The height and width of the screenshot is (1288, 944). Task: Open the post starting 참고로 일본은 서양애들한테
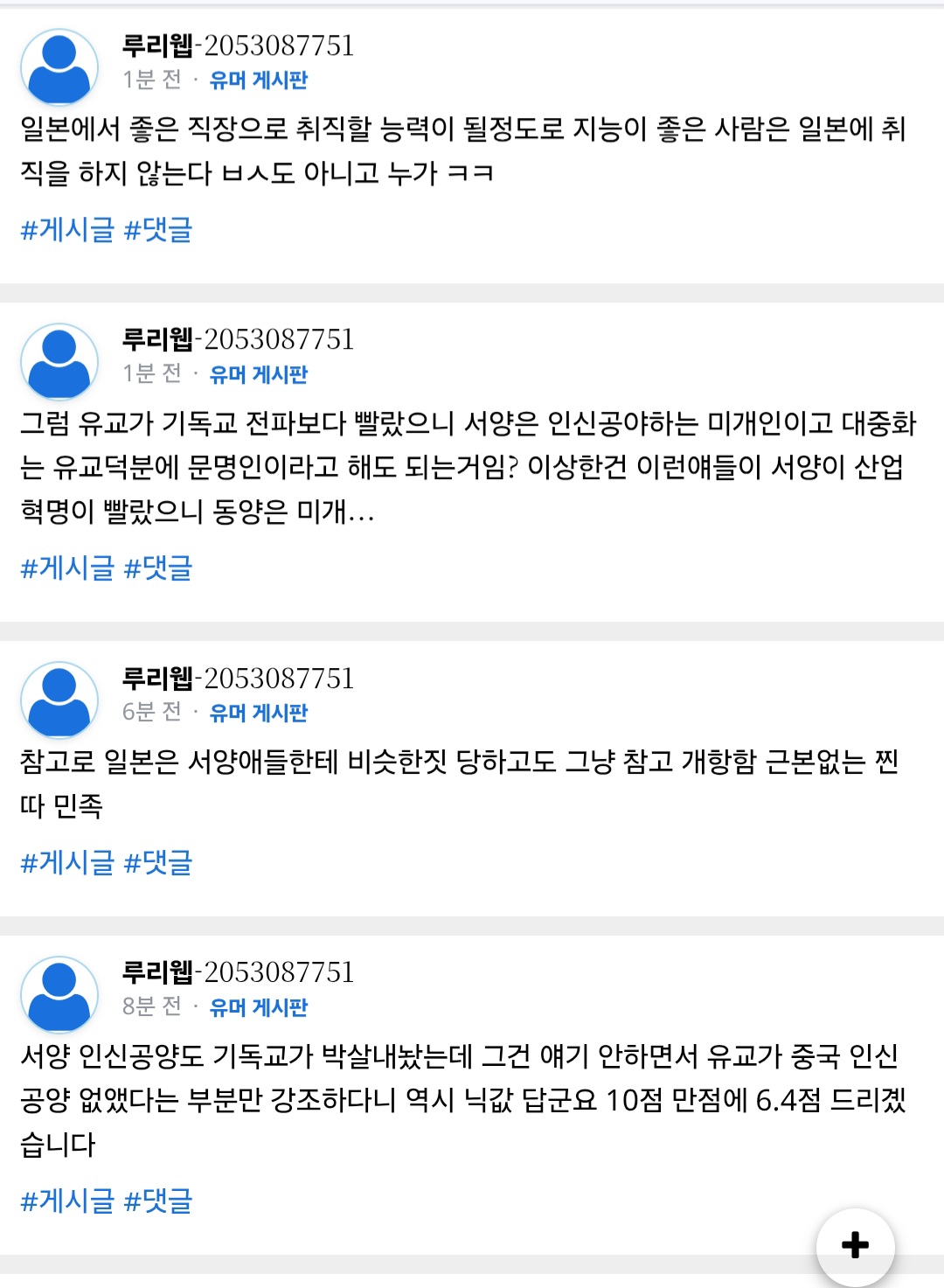coord(459,783)
